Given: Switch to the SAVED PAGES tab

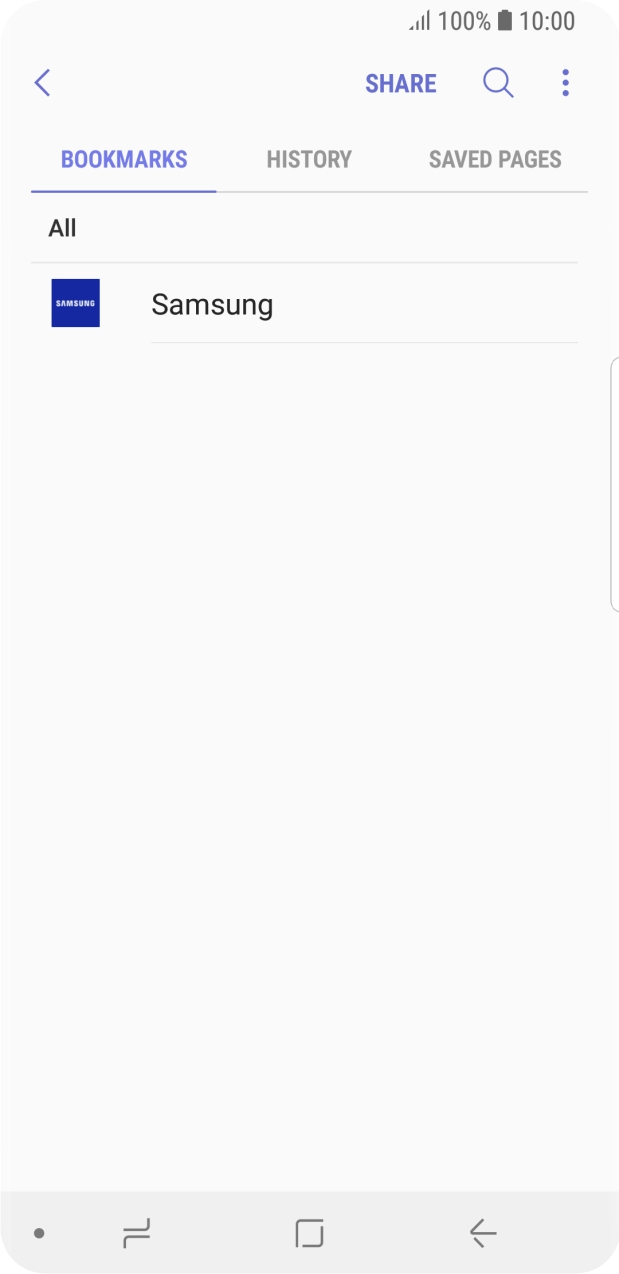Looking at the screenshot, I should click(495, 160).
